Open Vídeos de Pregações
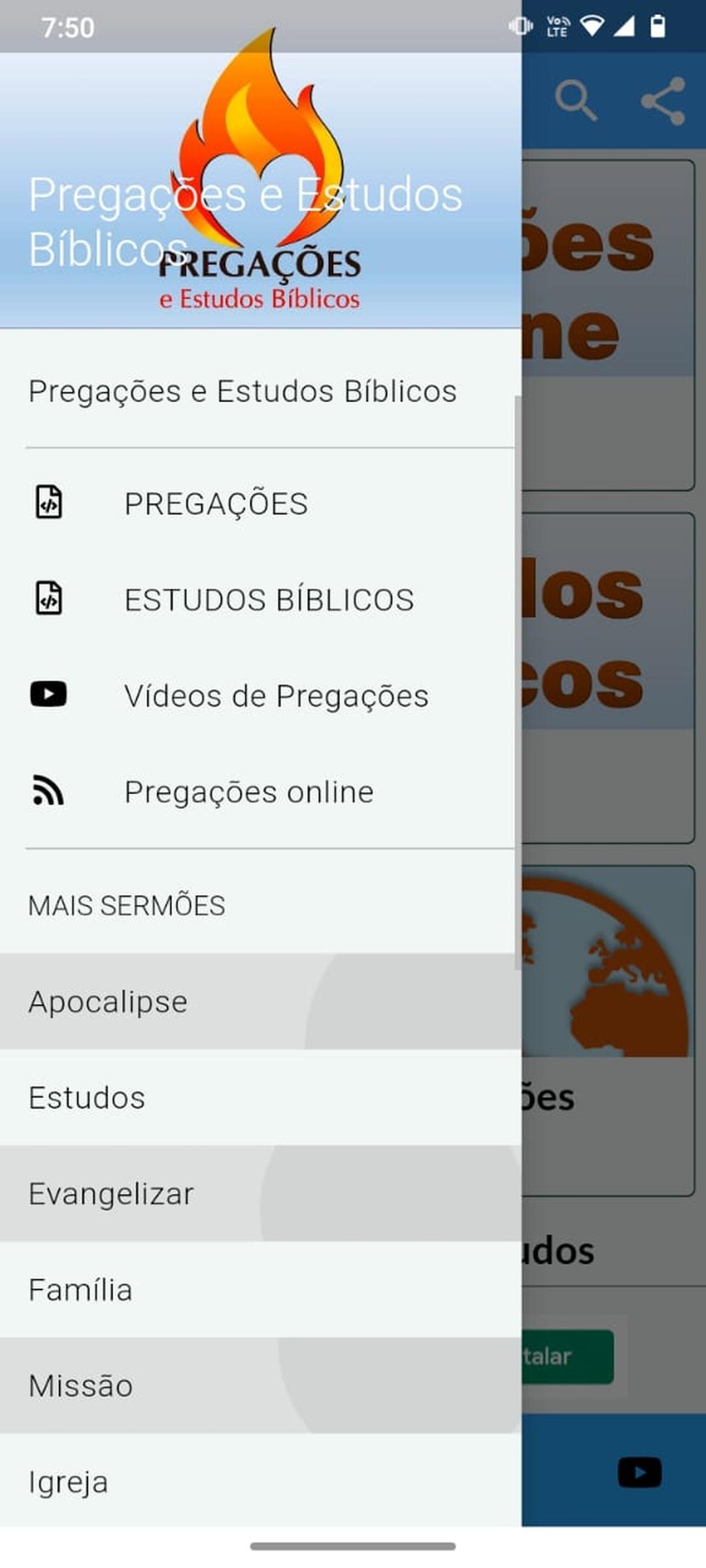The image size is (706, 1568). tap(276, 696)
